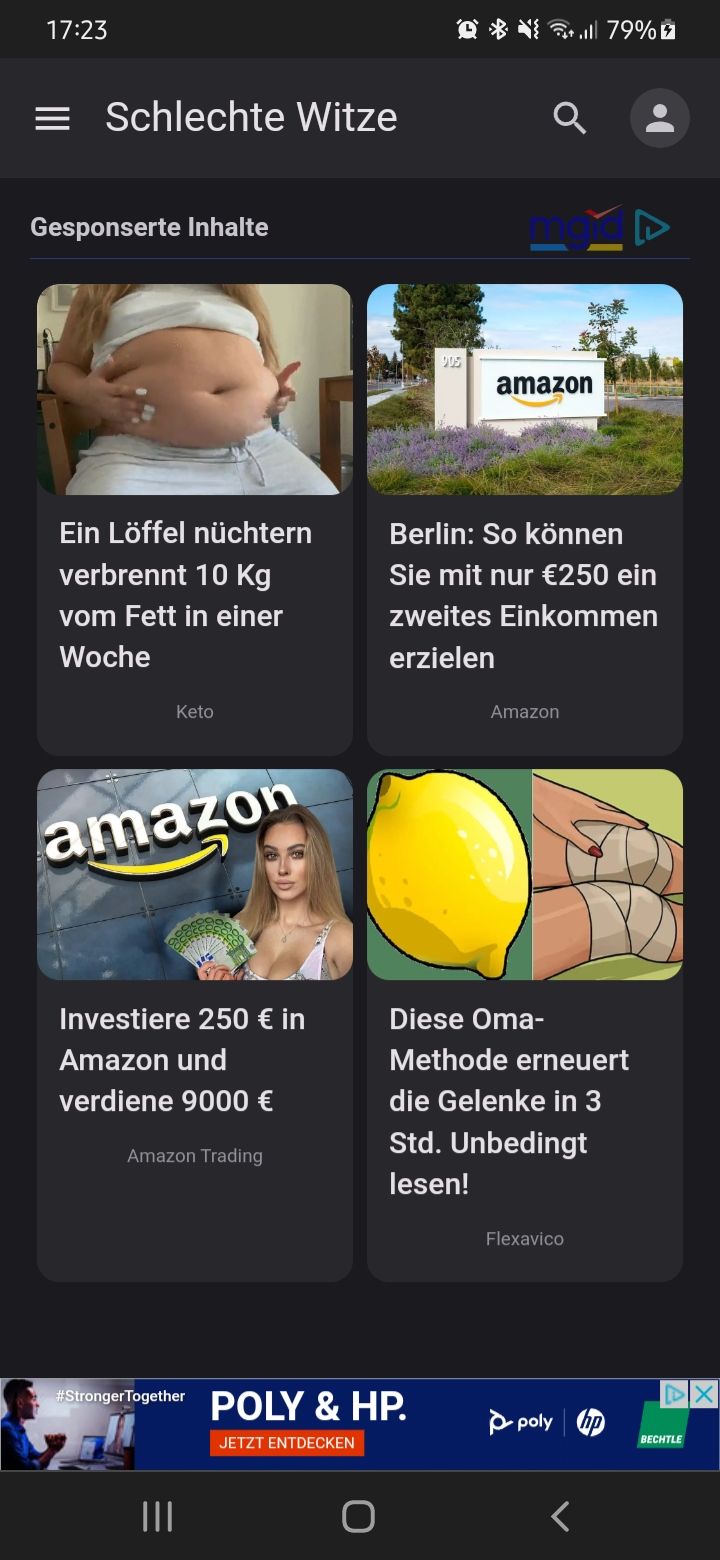Go back with the system back button

pos(560,1516)
